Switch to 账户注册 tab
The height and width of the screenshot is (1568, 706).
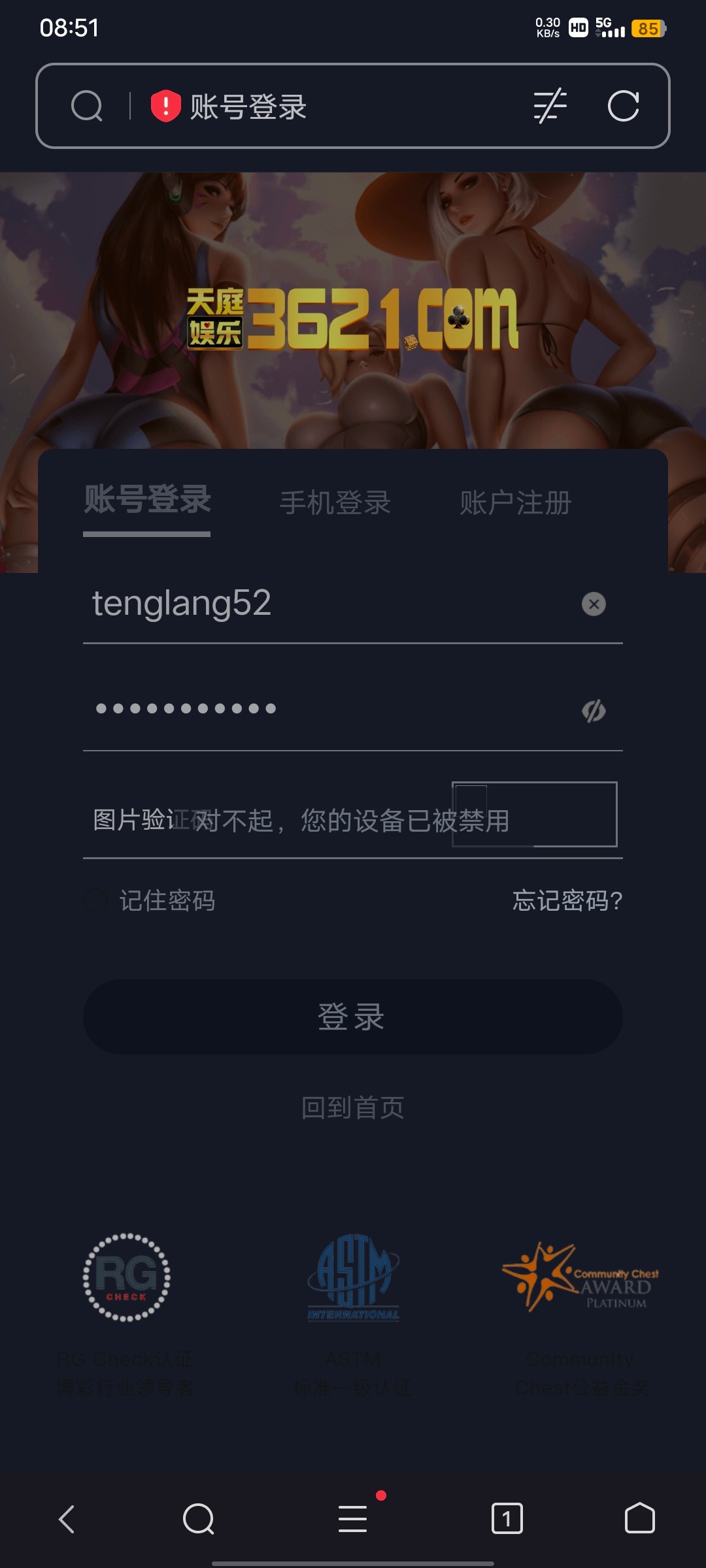(515, 503)
